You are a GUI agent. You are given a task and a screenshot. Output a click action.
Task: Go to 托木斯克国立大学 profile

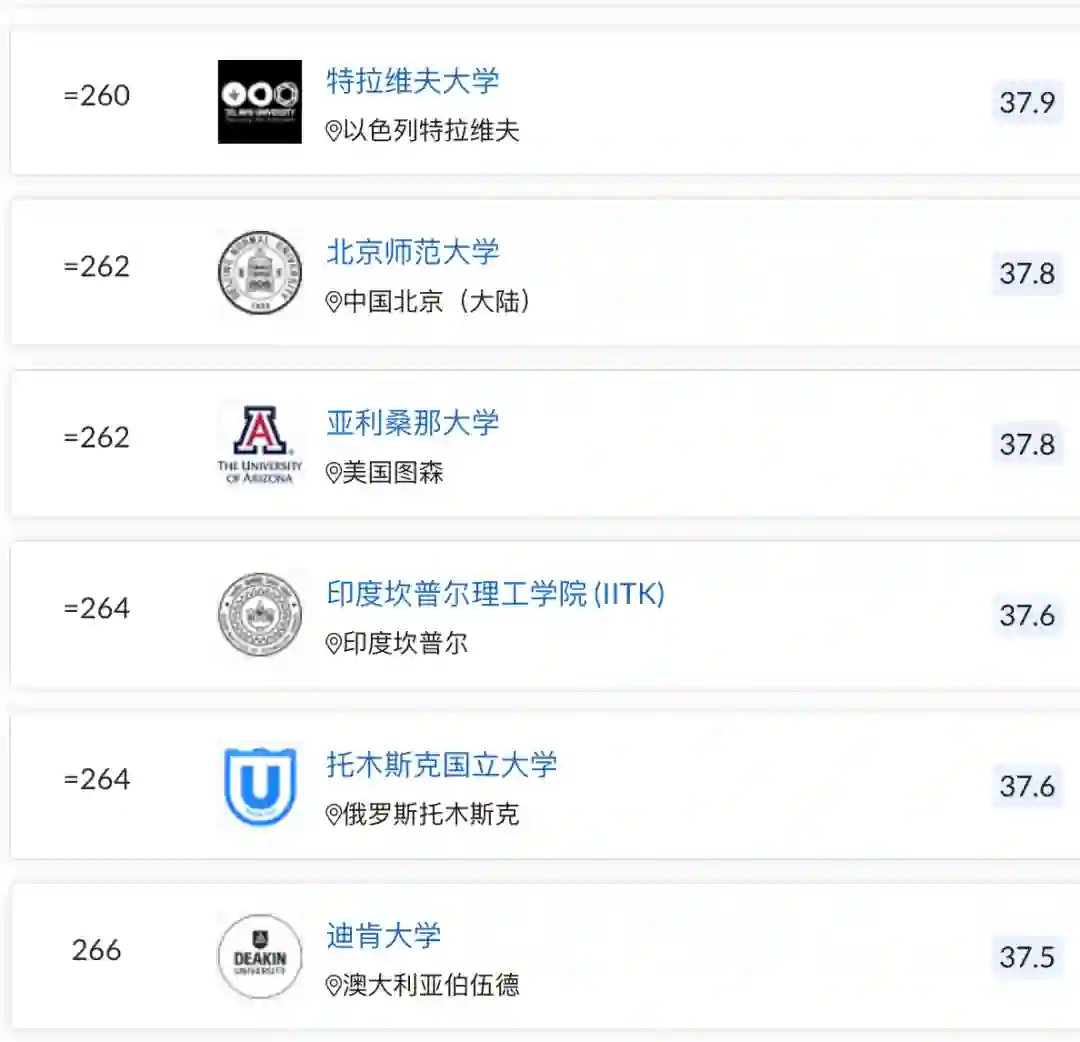[441, 765]
